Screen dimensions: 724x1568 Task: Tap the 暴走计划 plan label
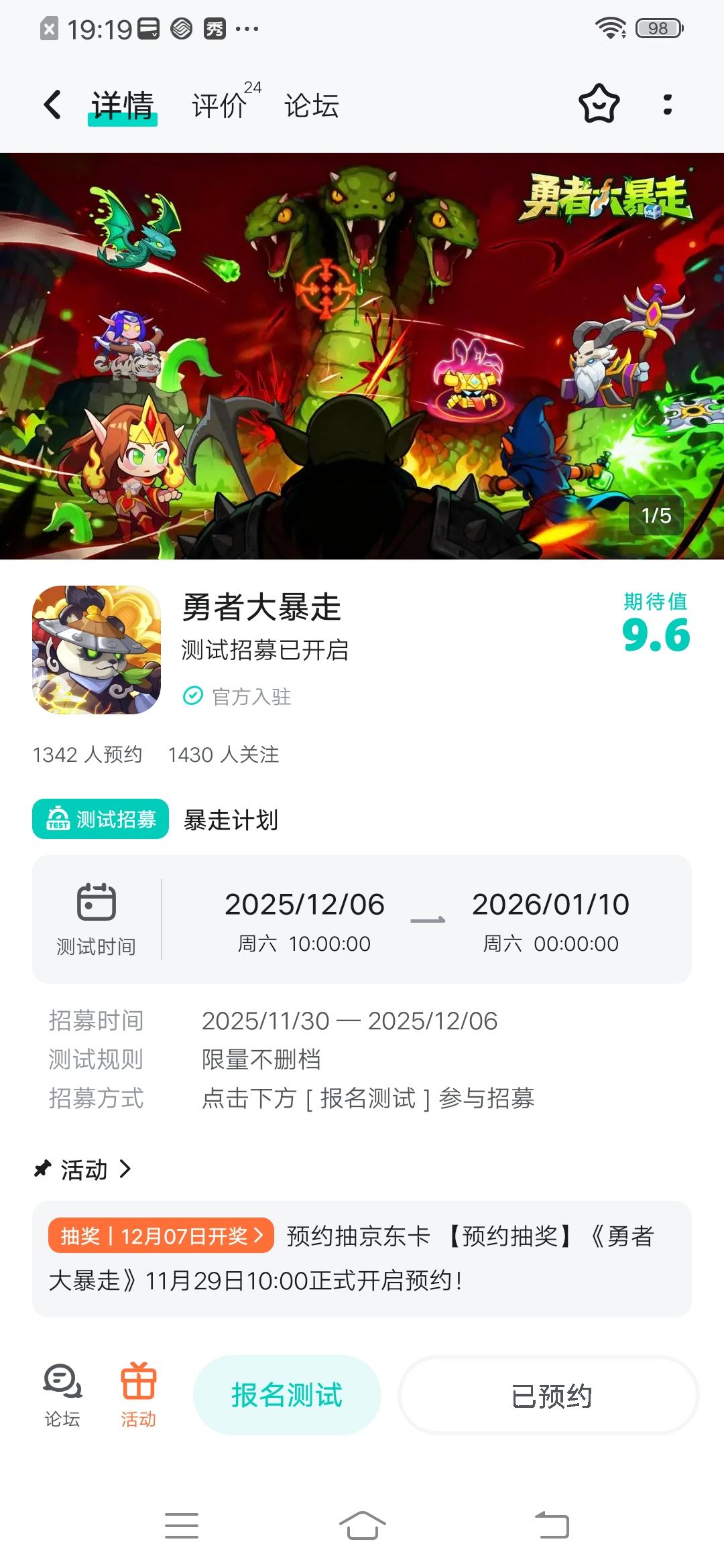tap(231, 819)
